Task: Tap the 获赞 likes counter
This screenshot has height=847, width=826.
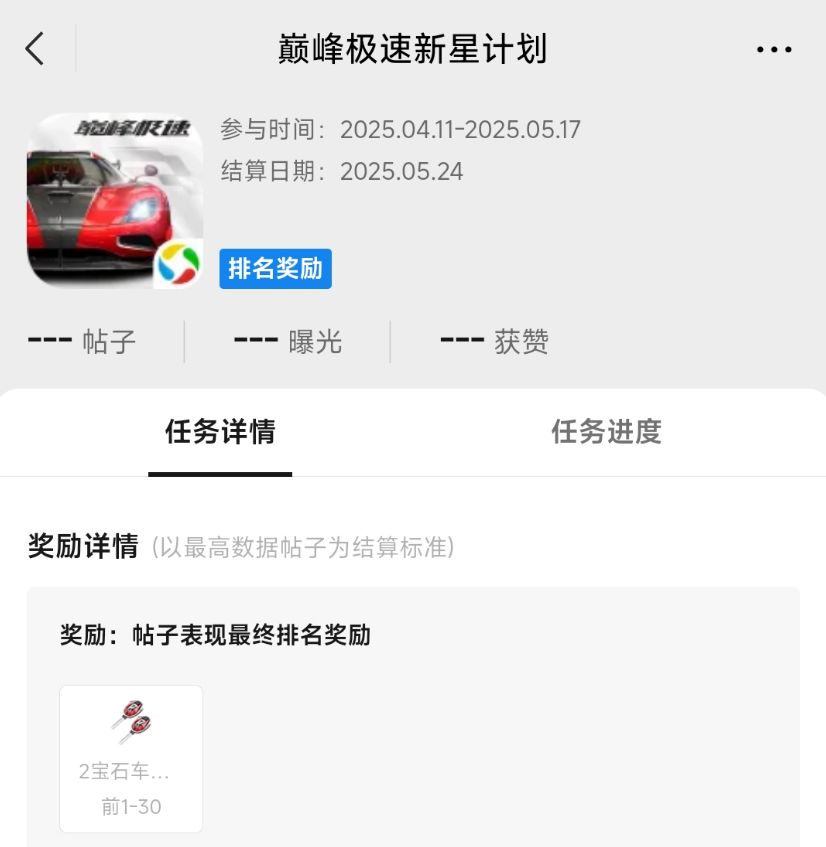Action: pyautogui.click(x=493, y=341)
